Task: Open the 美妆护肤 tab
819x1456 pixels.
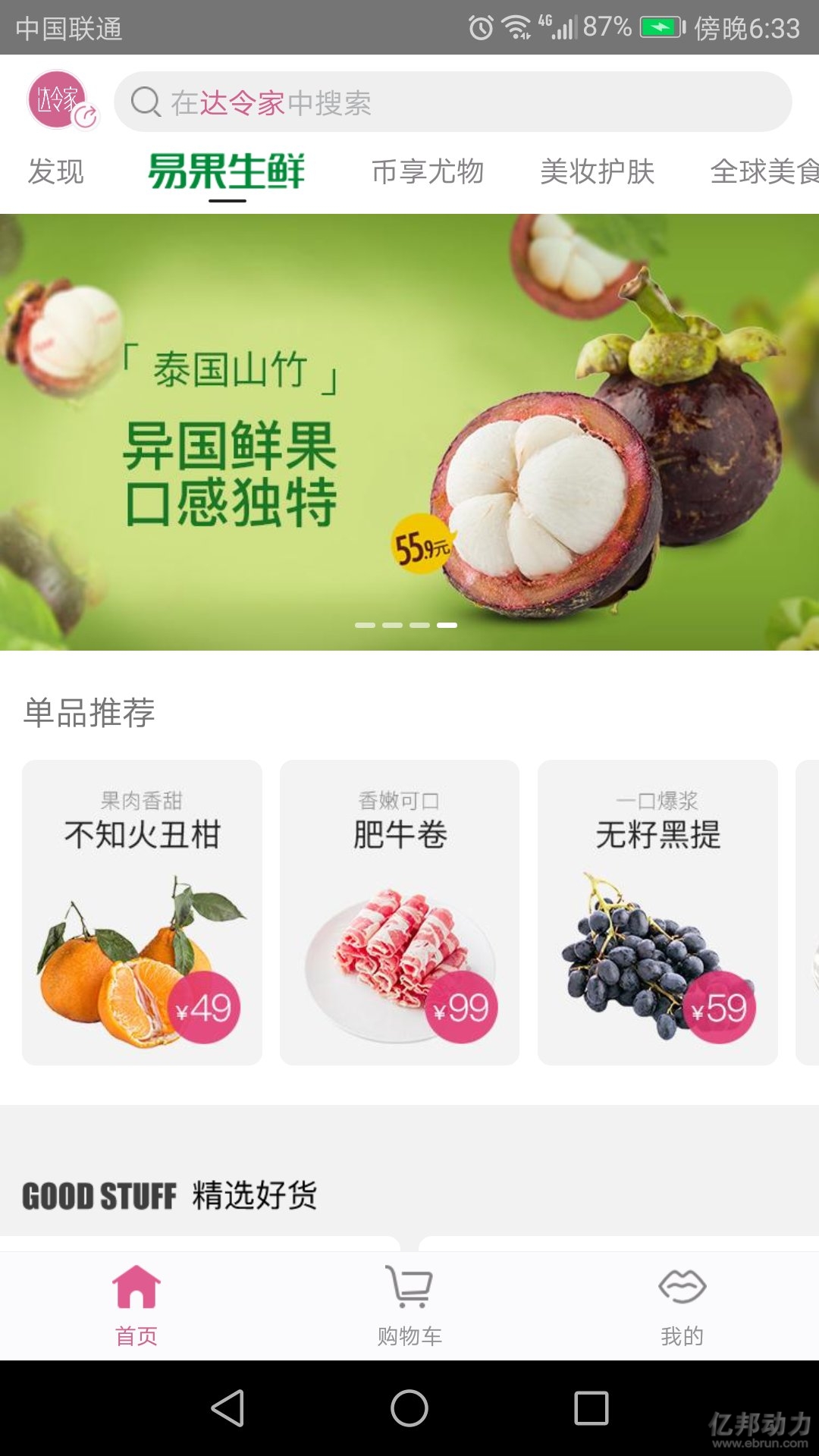Action: 598,171
